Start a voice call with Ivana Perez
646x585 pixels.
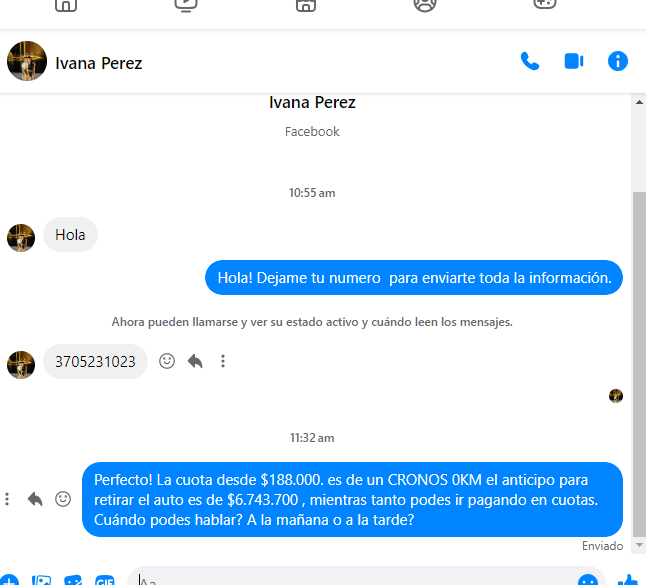pyautogui.click(x=529, y=61)
